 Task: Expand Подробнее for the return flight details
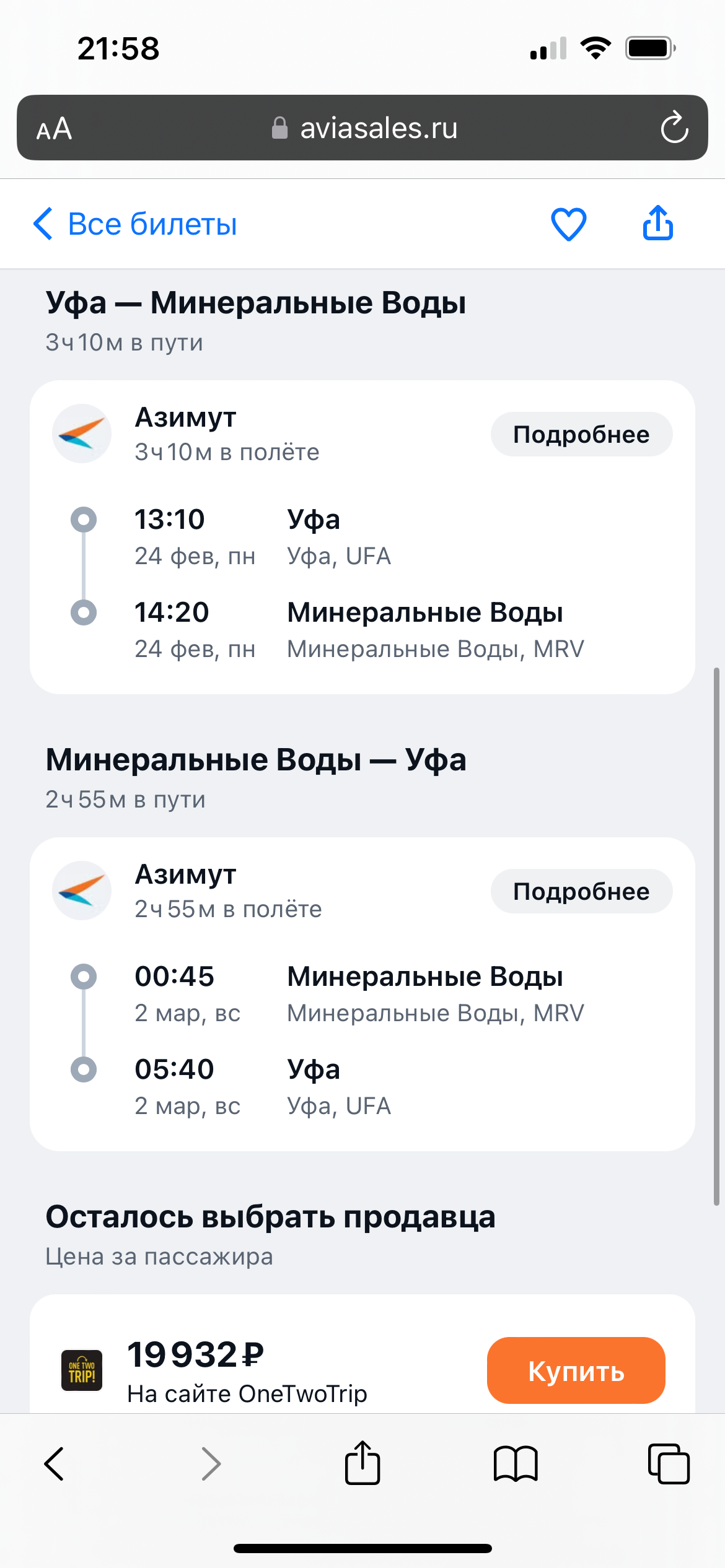[x=581, y=891]
